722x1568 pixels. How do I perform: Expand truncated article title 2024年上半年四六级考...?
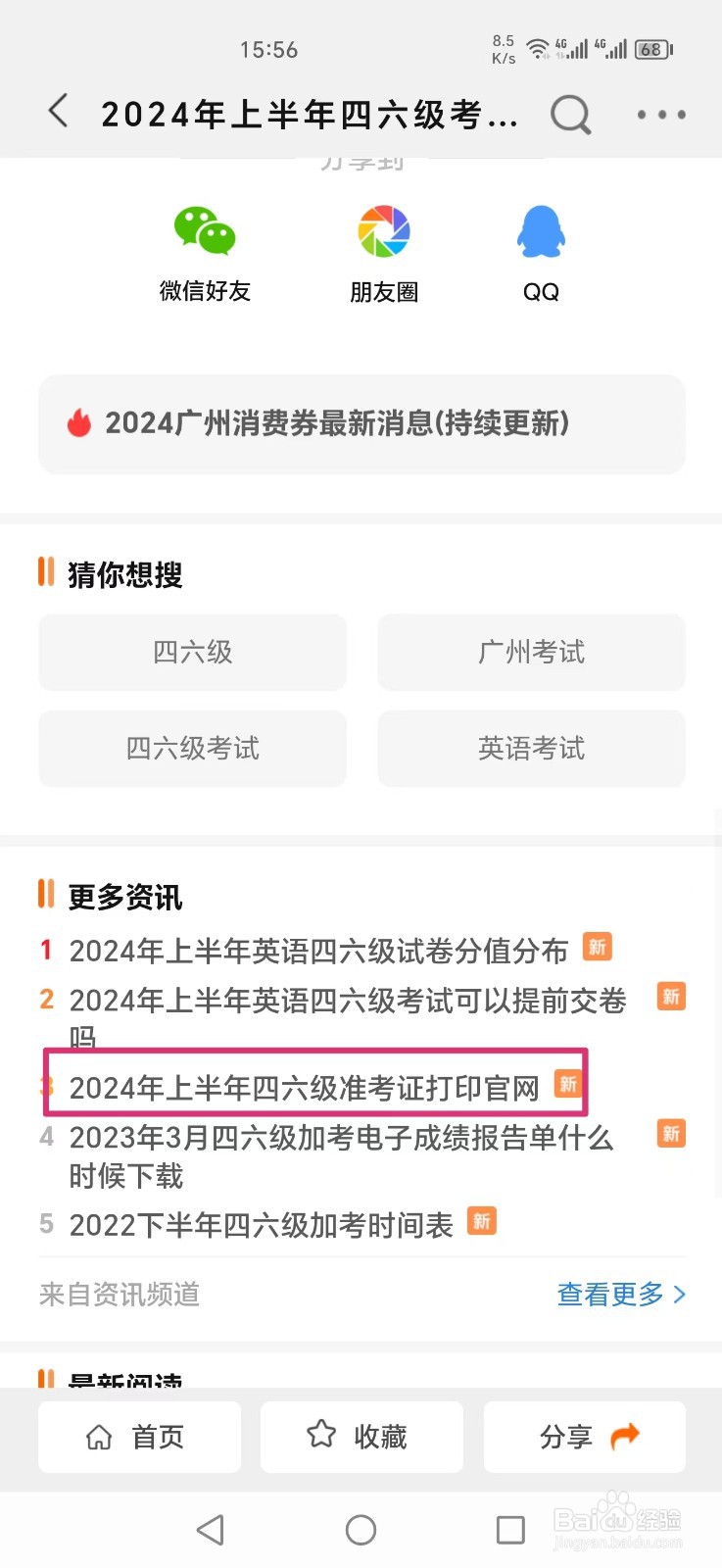point(309,114)
